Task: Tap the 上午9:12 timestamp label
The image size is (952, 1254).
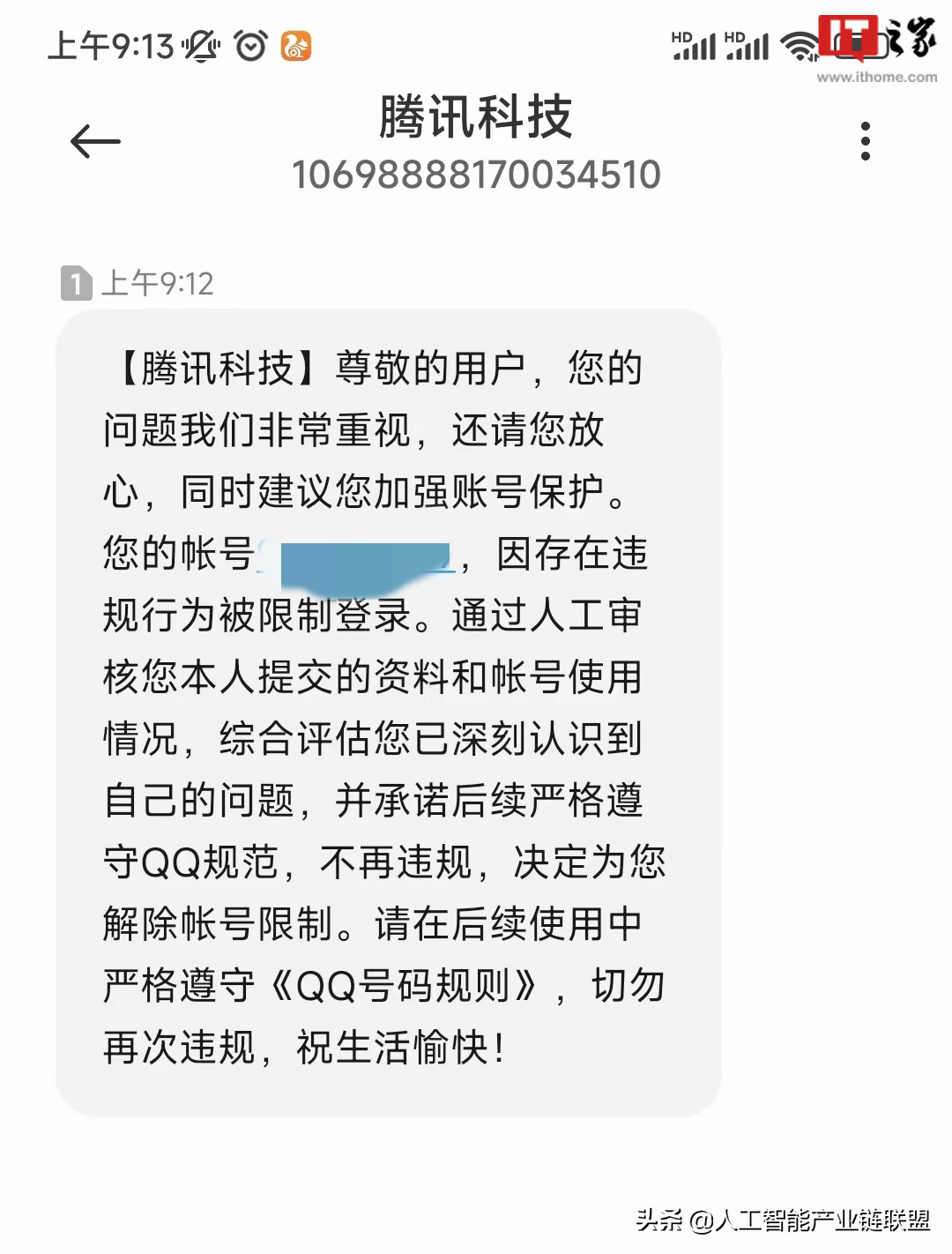Action: point(157,282)
